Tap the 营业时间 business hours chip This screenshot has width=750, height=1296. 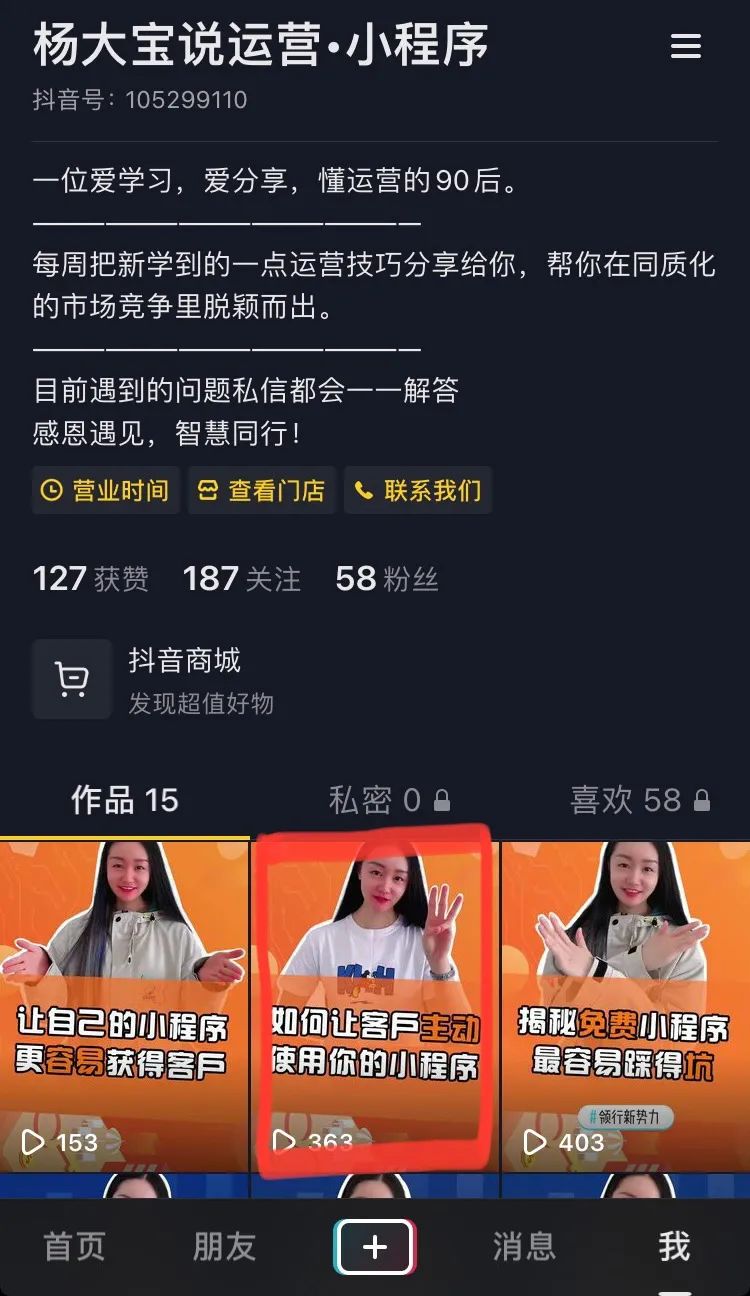[x=106, y=491]
